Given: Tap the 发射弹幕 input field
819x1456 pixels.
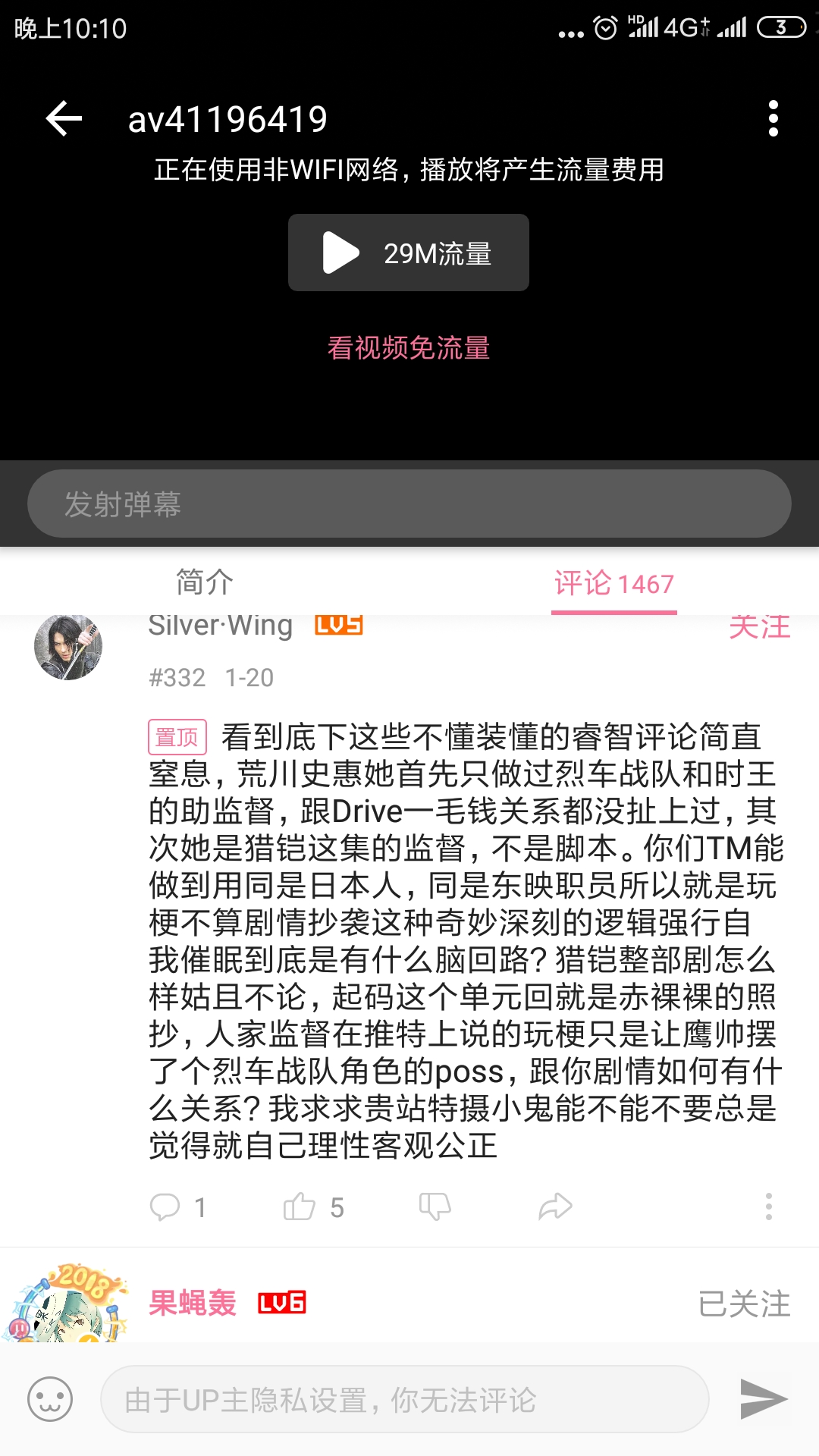Looking at the screenshot, I should tap(408, 504).
